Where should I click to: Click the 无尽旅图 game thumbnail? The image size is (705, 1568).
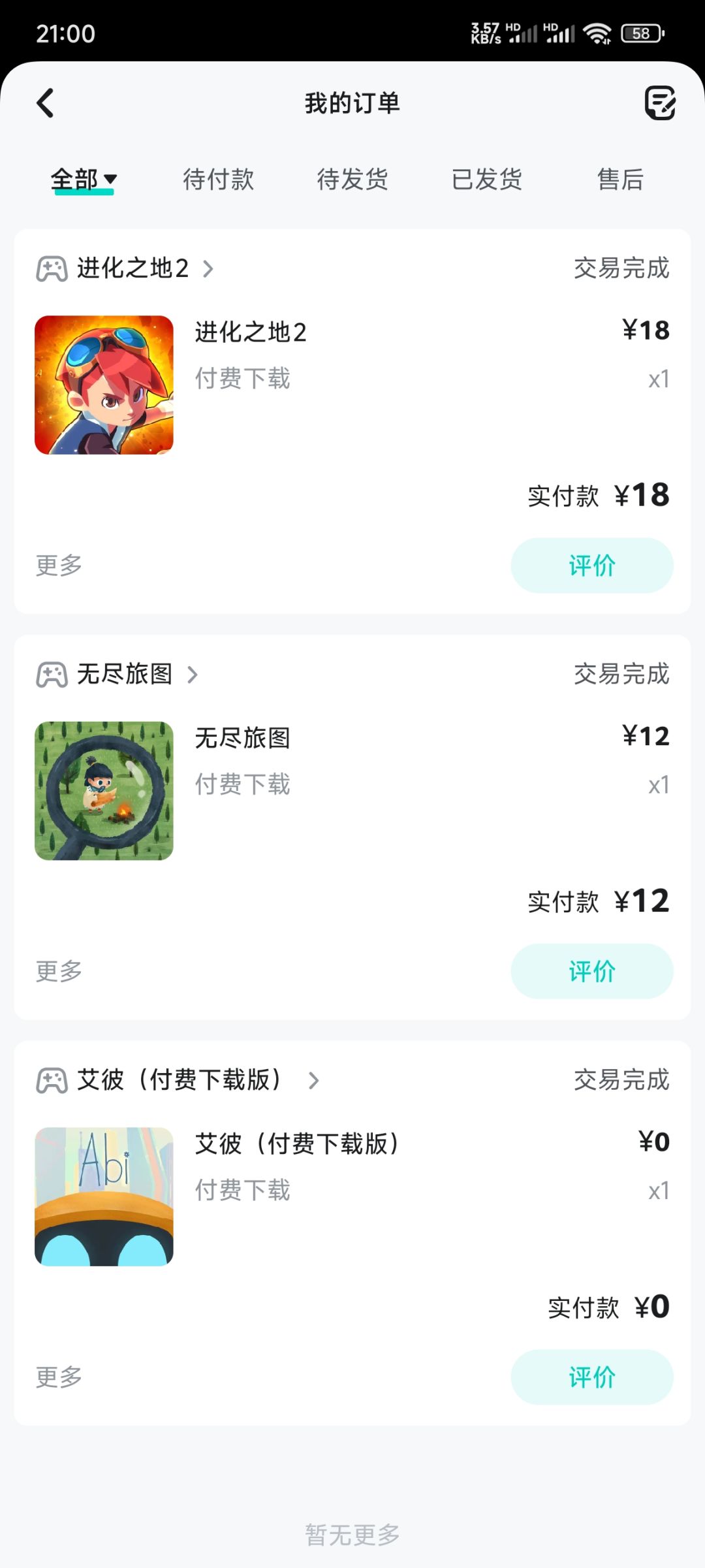coord(104,792)
